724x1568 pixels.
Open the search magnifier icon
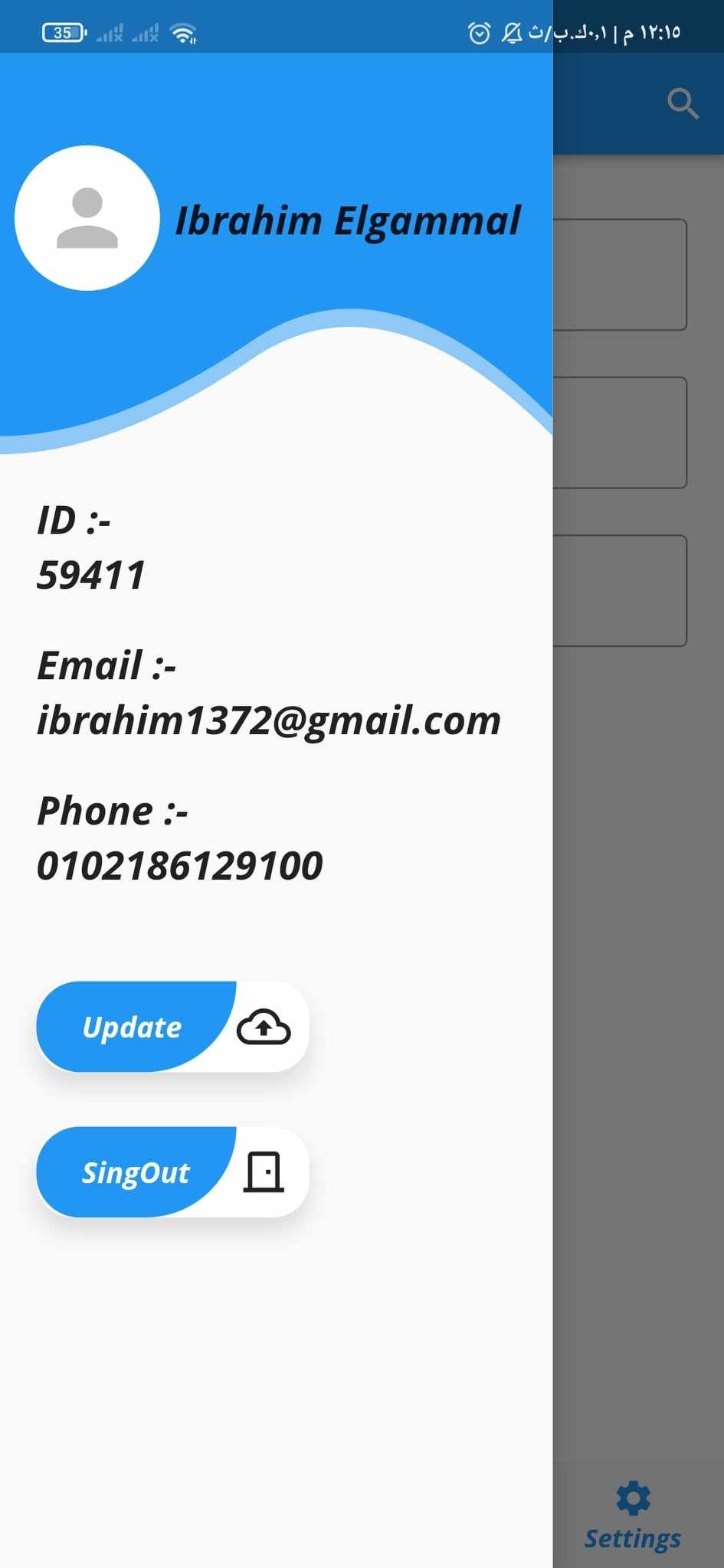tap(682, 103)
